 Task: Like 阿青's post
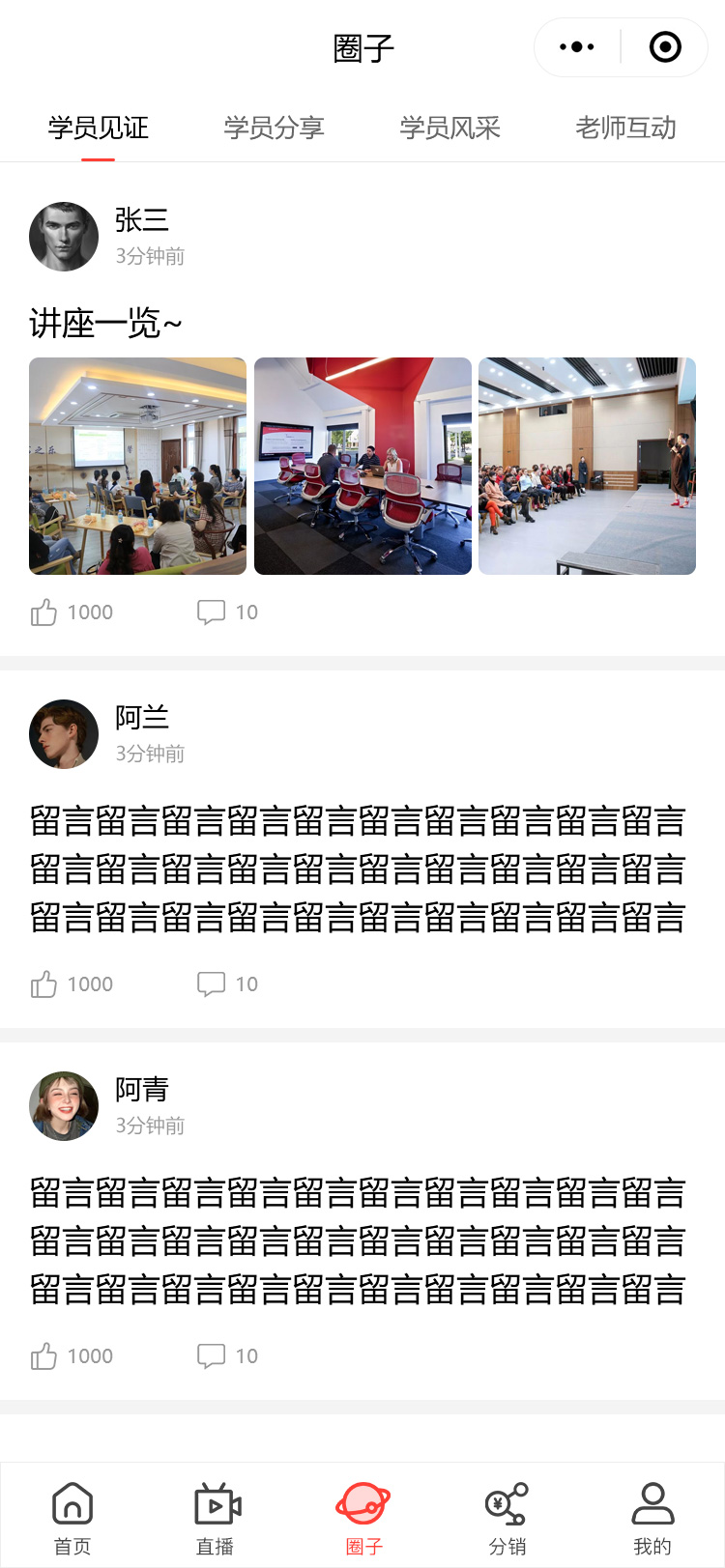click(x=44, y=1355)
